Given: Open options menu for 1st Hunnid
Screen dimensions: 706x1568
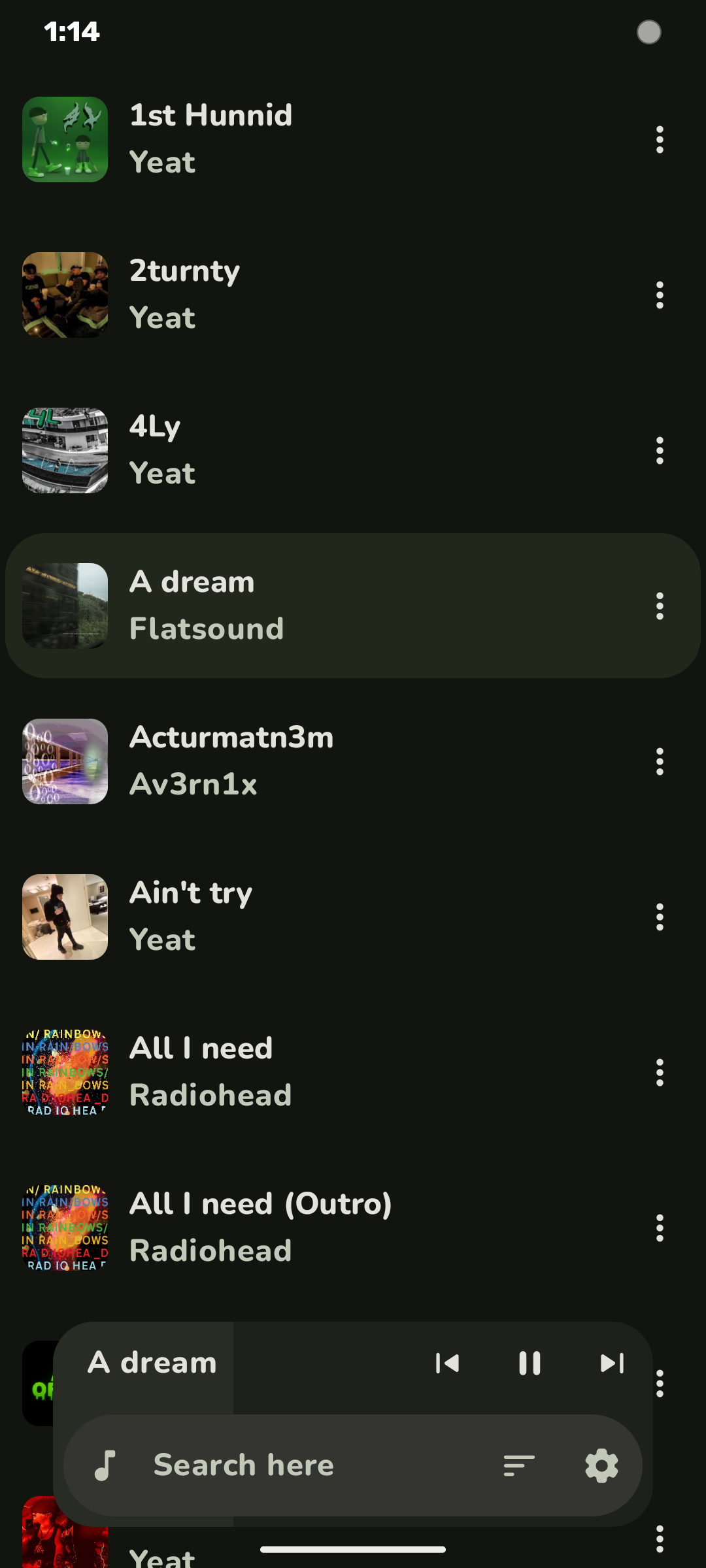Looking at the screenshot, I should coord(660,140).
